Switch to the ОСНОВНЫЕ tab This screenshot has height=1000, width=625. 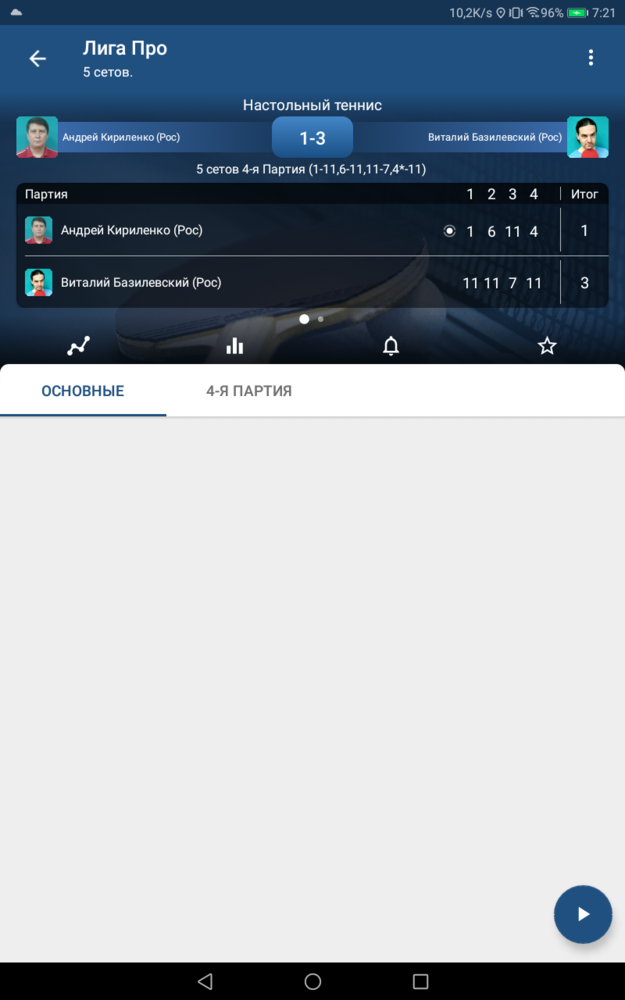pyautogui.click(x=83, y=391)
